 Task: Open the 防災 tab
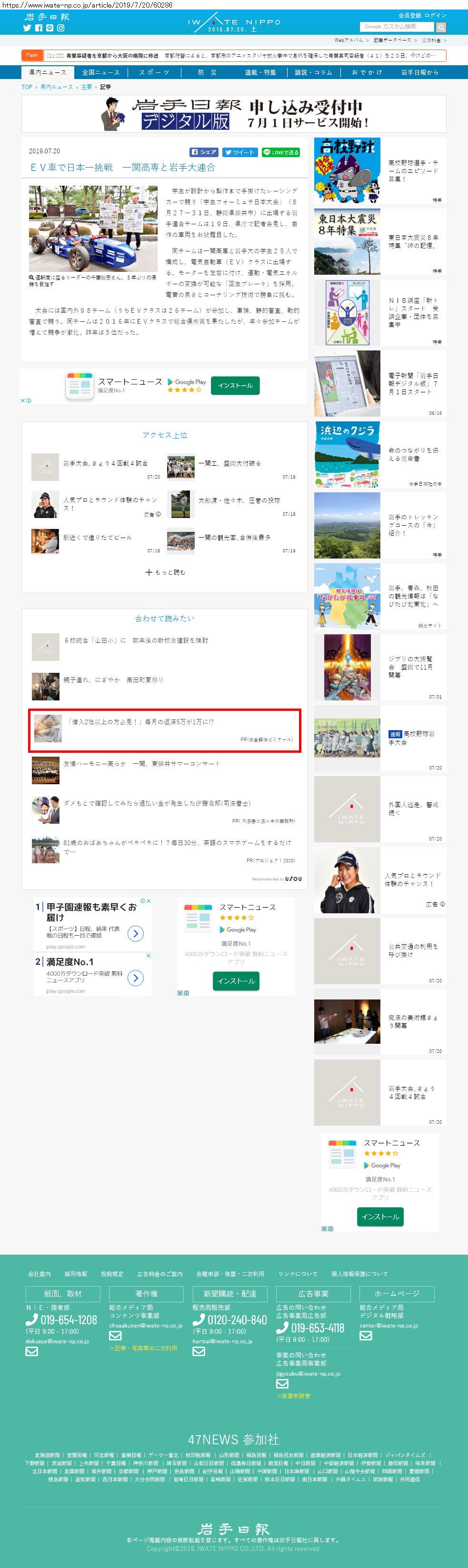(207, 72)
